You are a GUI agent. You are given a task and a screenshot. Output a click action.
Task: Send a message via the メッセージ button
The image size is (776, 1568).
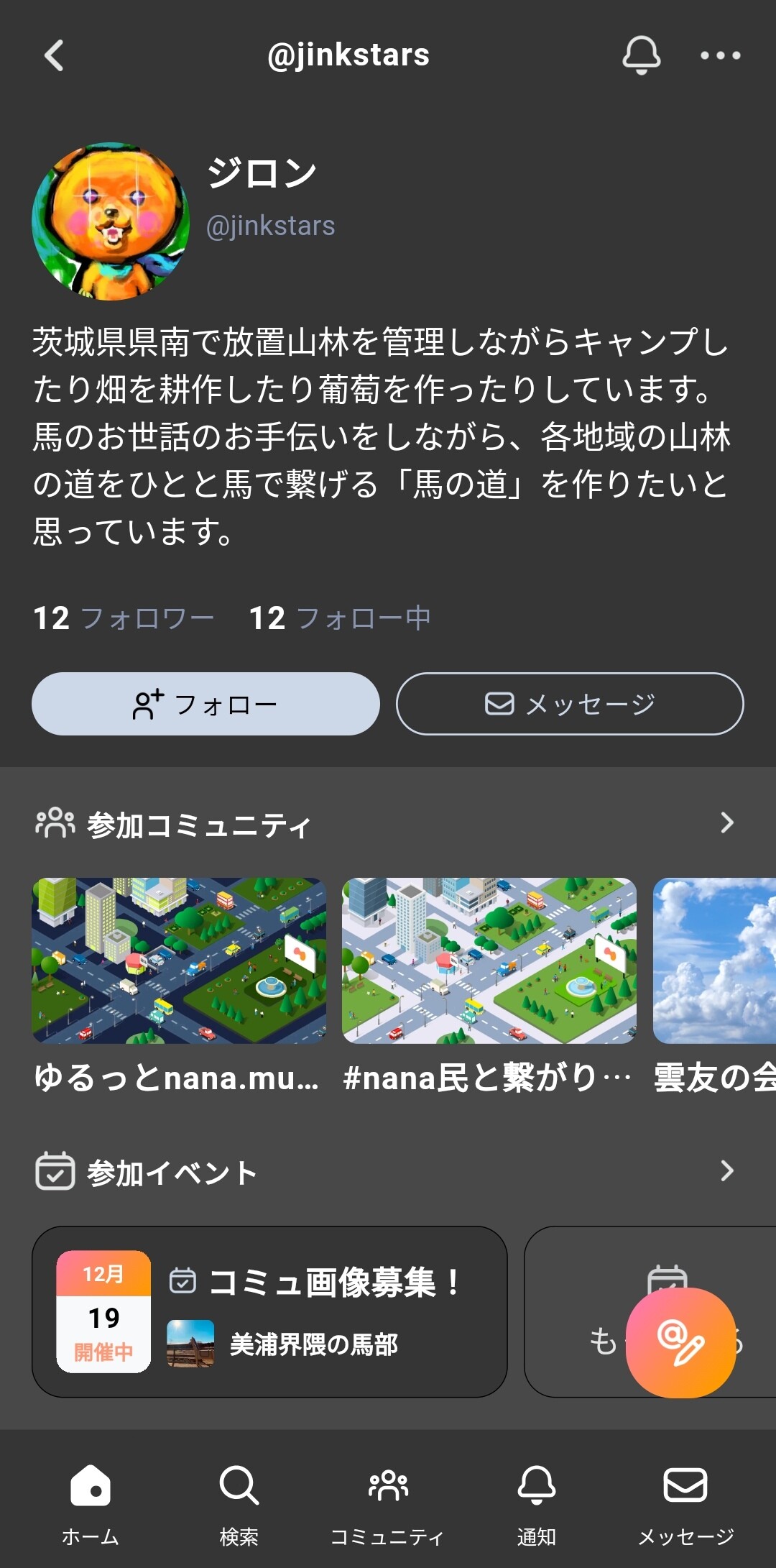point(570,704)
